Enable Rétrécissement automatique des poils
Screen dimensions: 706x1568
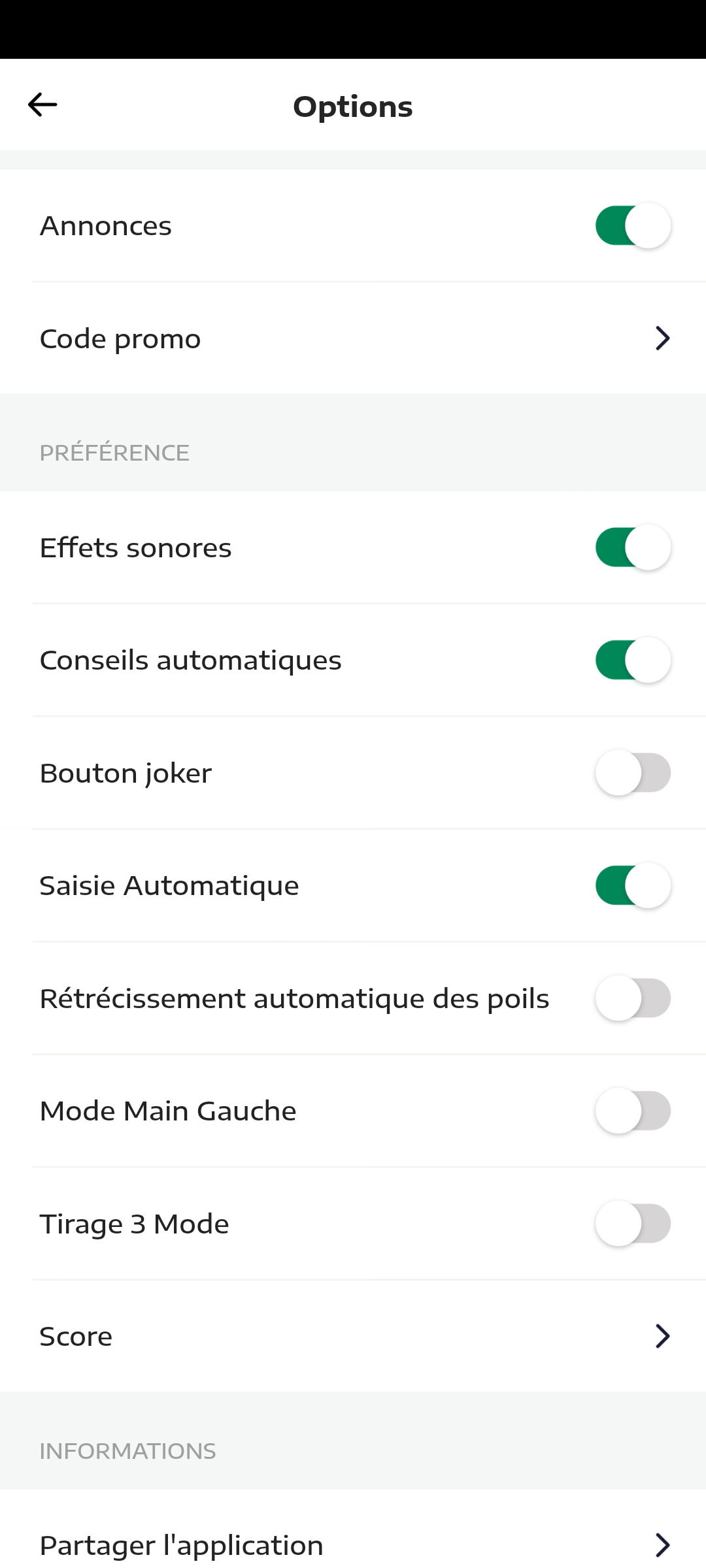(x=633, y=998)
